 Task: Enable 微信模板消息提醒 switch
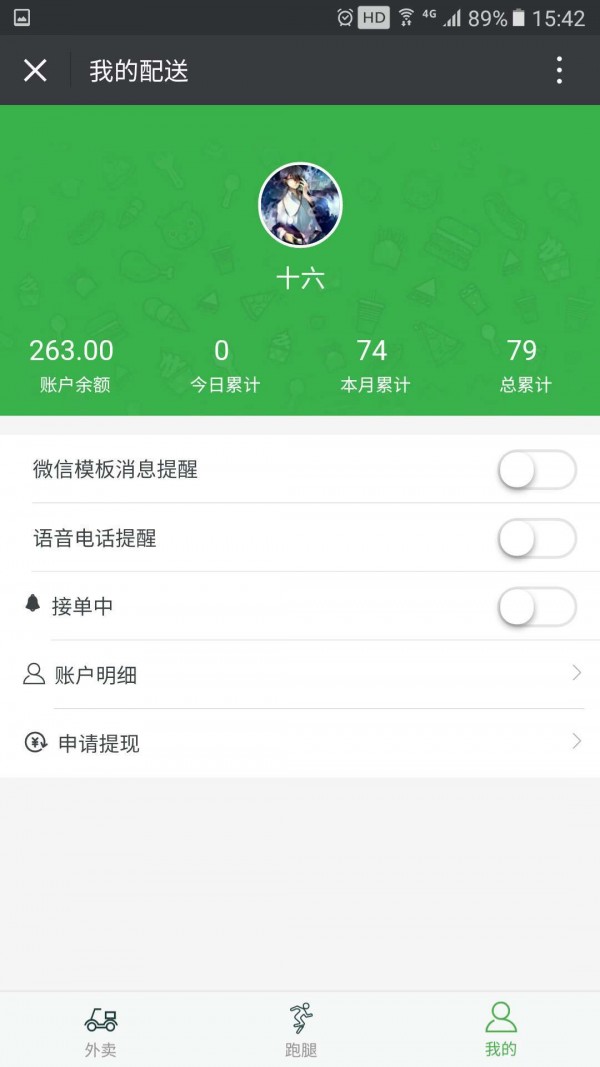tap(537, 470)
